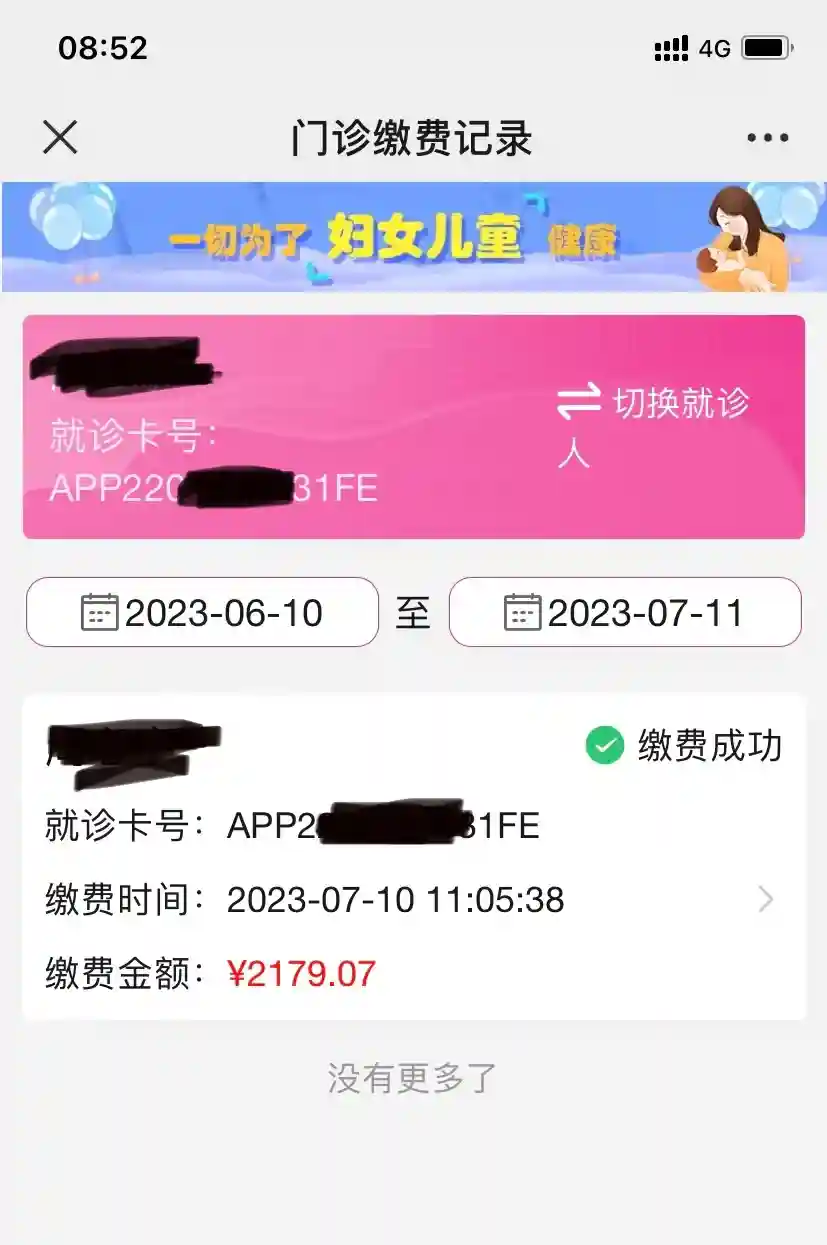
Task: Tap 切换就诊人 to switch patient
Action: click(653, 426)
